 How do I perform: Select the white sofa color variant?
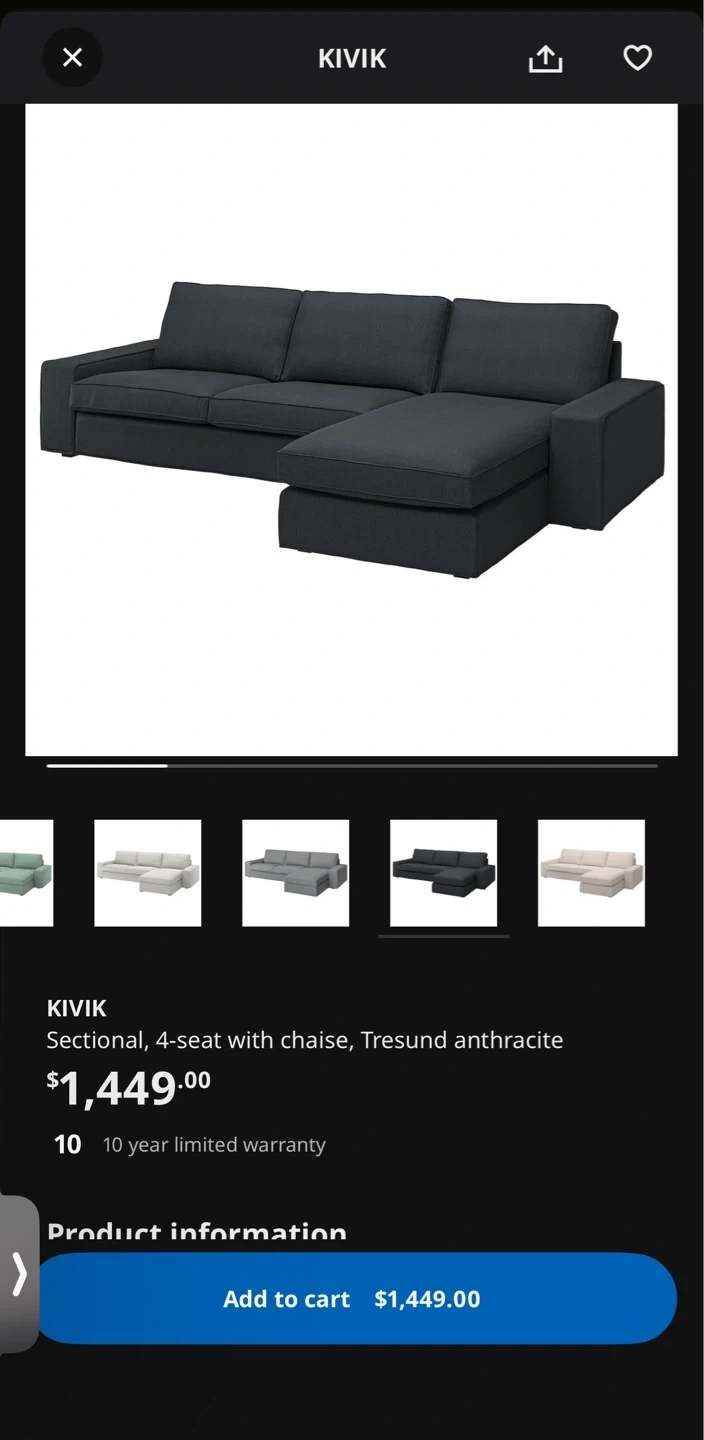tap(148, 873)
